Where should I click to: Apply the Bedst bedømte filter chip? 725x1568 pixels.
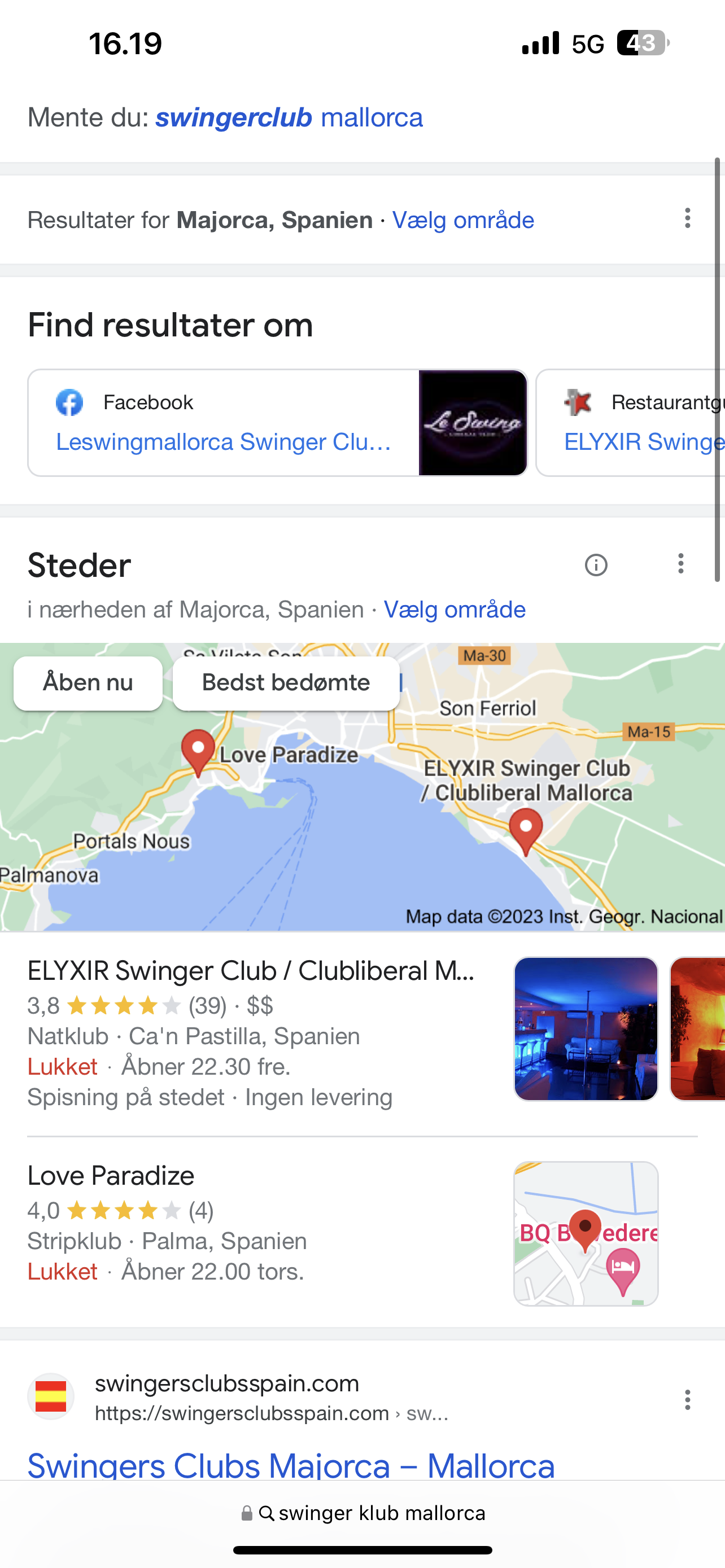286,683
